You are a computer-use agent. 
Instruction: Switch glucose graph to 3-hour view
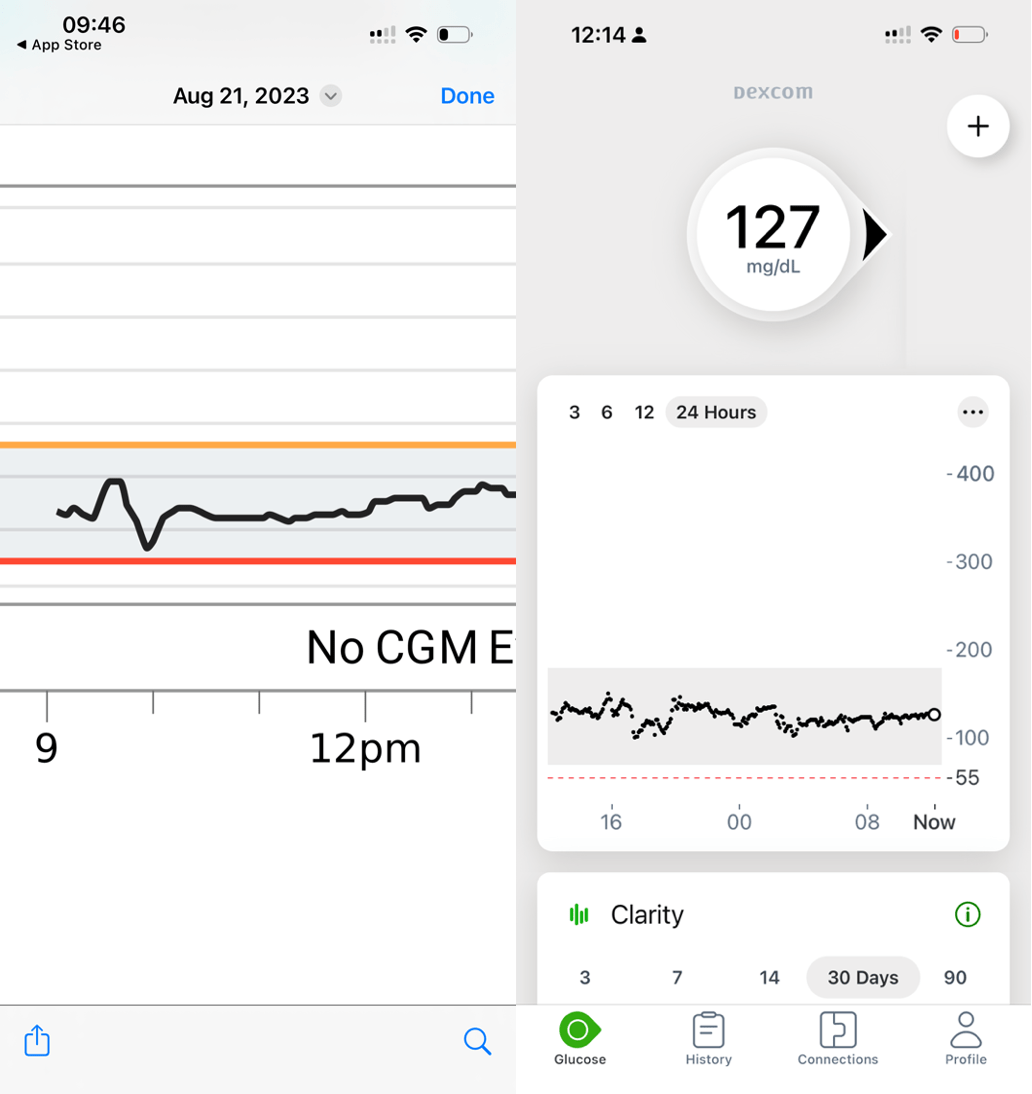click(x=575, y=411)
